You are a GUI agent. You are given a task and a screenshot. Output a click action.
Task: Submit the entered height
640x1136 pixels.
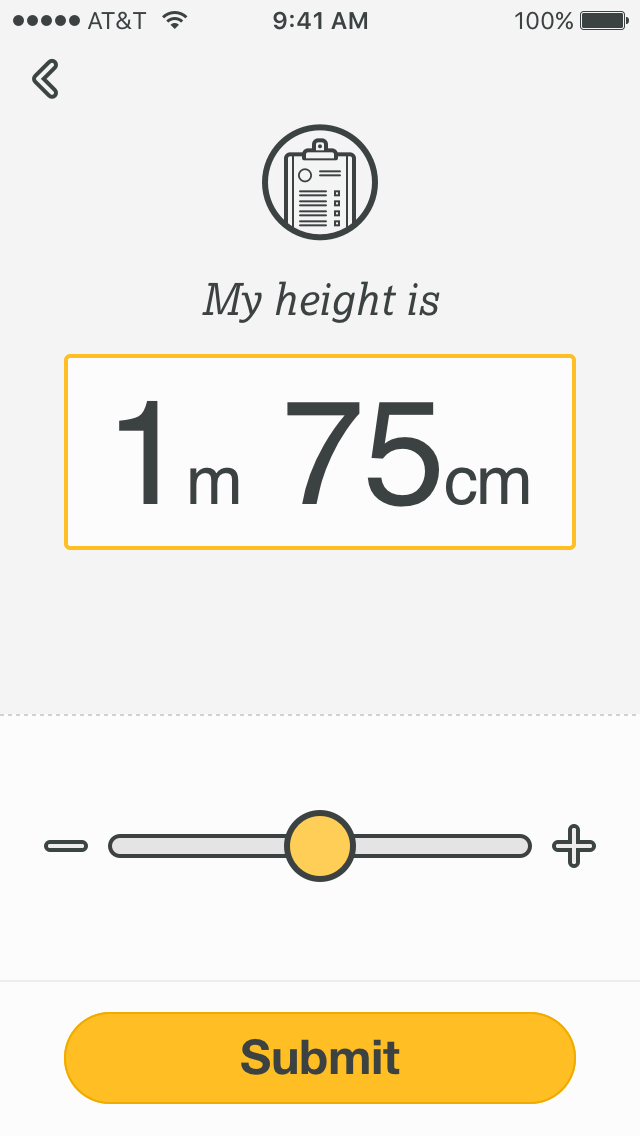tap(320, 1058)
